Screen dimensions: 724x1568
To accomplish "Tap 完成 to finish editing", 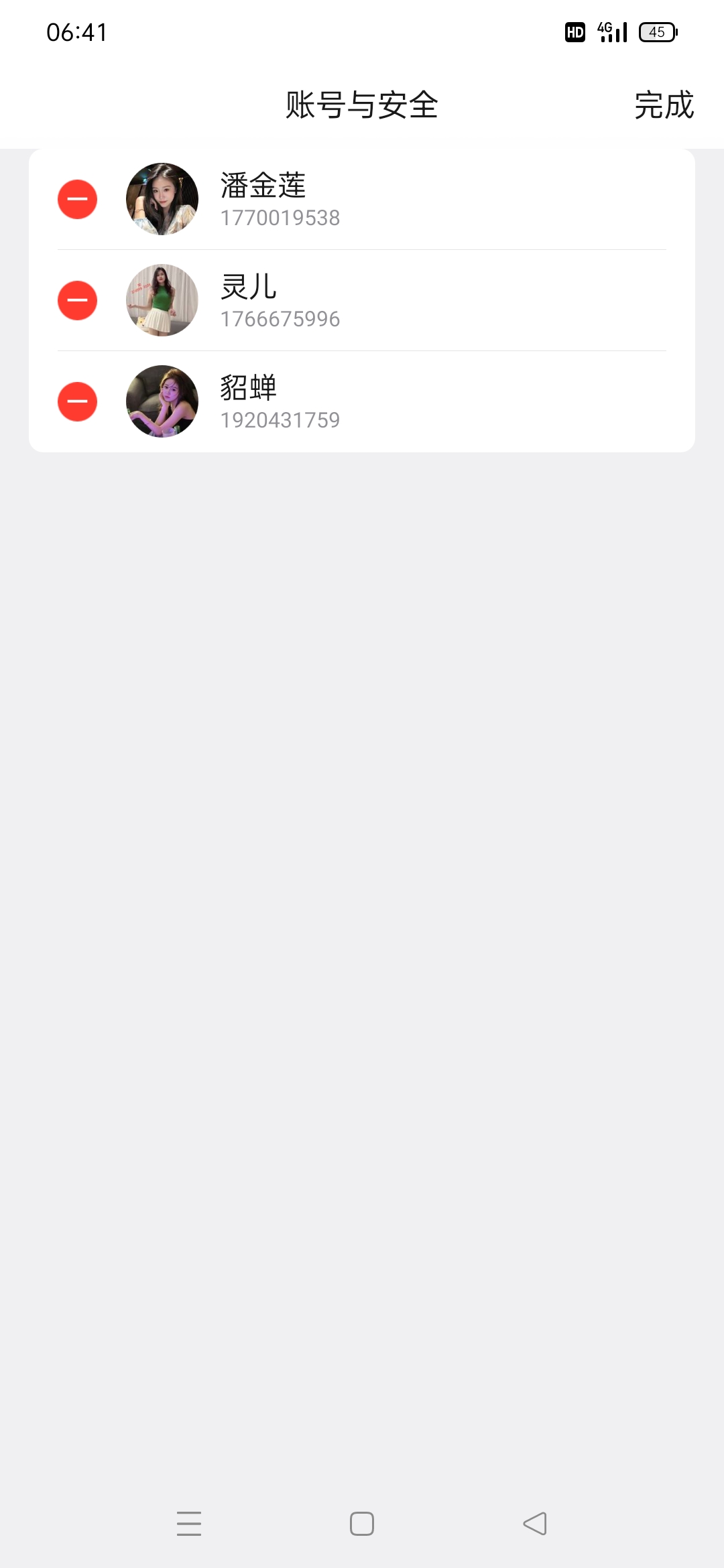I will [x=664, y=105].
